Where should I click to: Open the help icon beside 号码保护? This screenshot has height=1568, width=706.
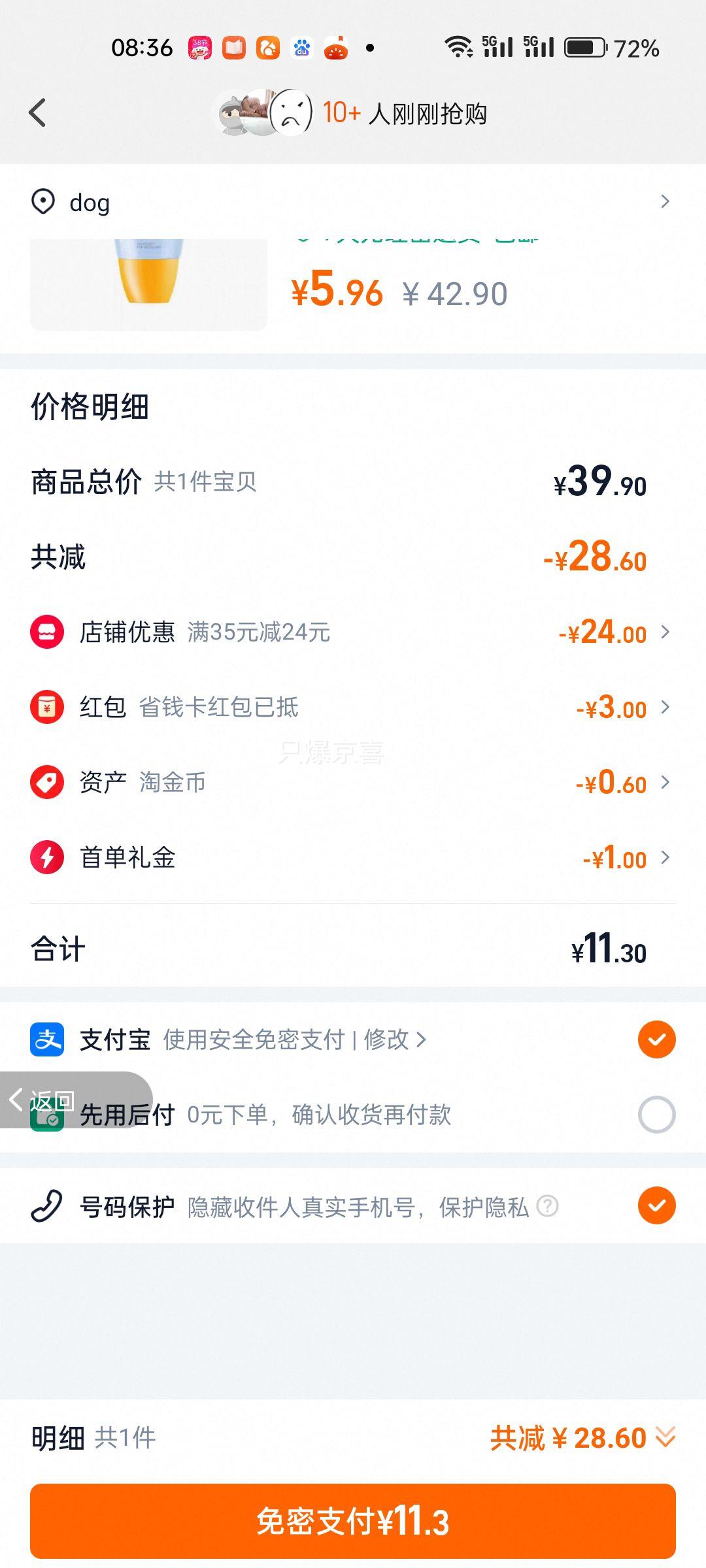point(547,1206)
